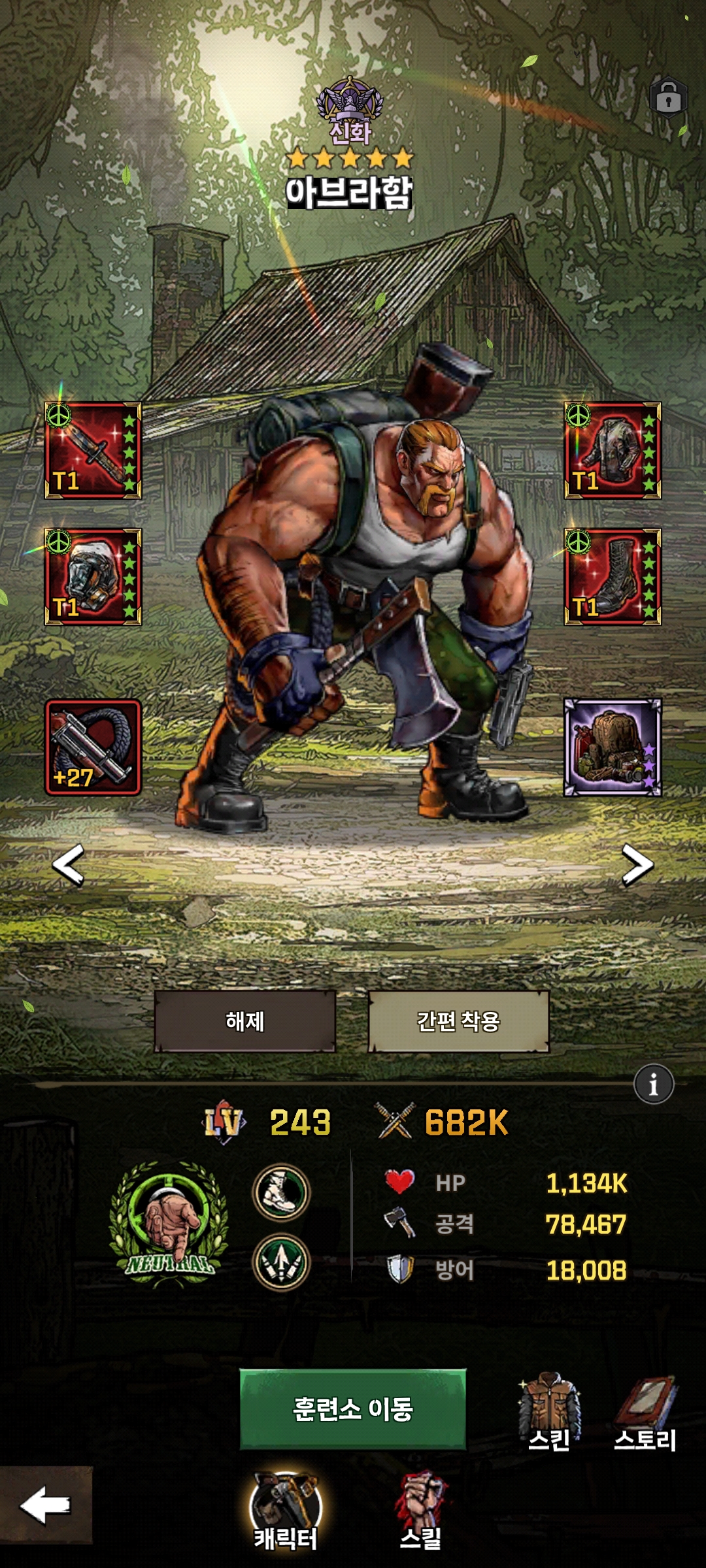Tap the 간편 착용 quick equip button
The image size is (706, 1568).
(458, 1021)
